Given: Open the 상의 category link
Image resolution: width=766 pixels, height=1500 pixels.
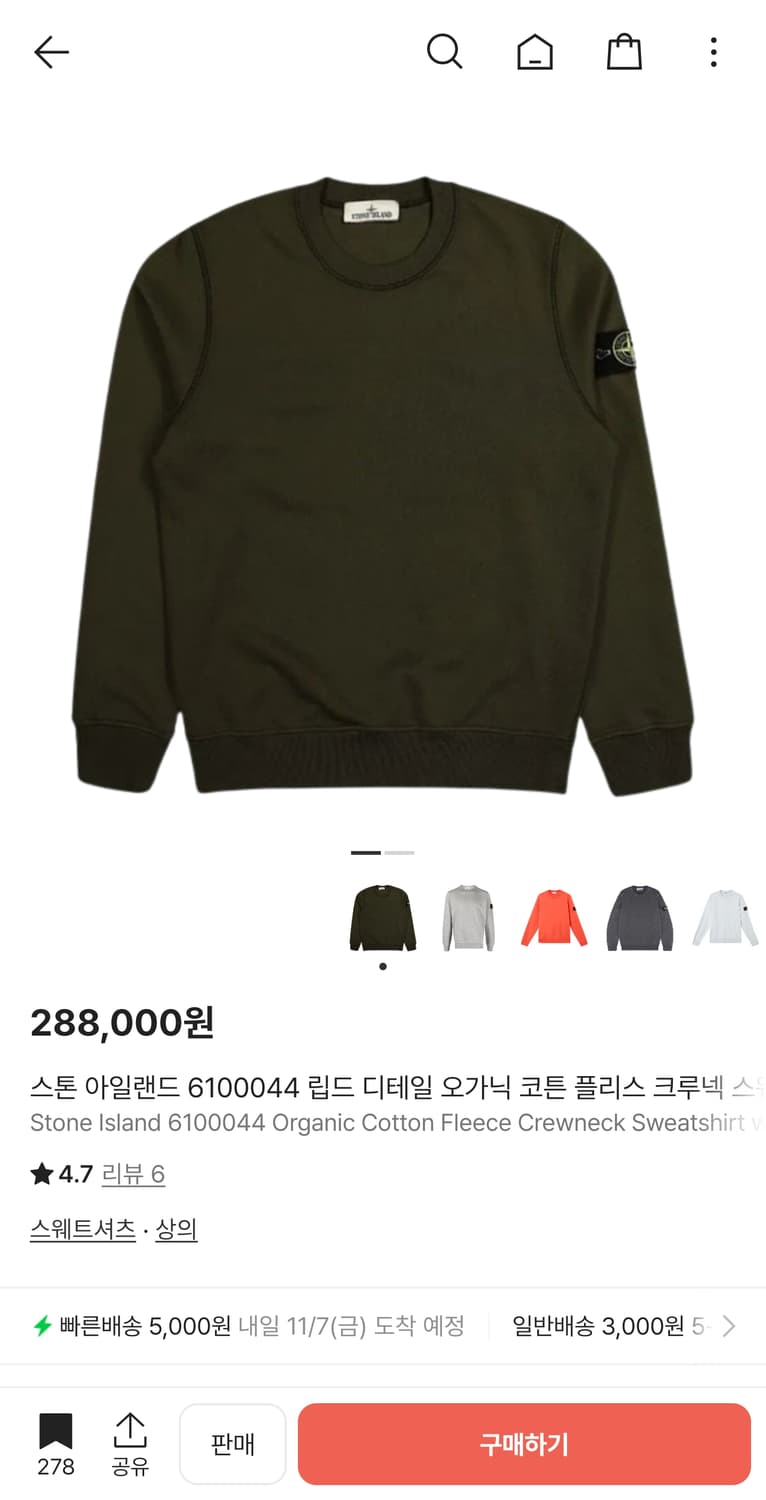Looking at the screenshot, I should [x=176, y=1229].
